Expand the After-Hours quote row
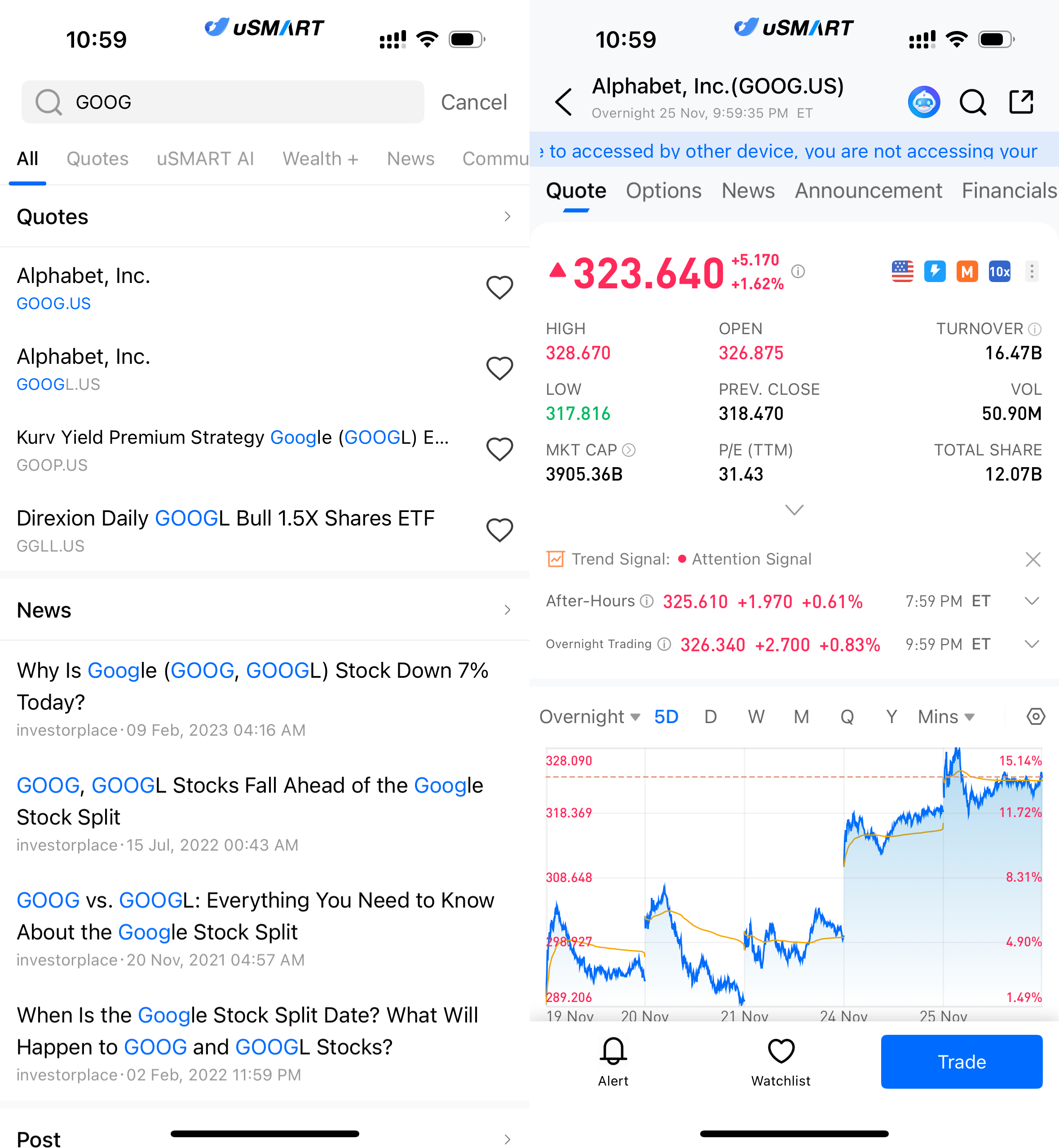Screen dimensions: 1059x1148 (x=1032, y=600)
